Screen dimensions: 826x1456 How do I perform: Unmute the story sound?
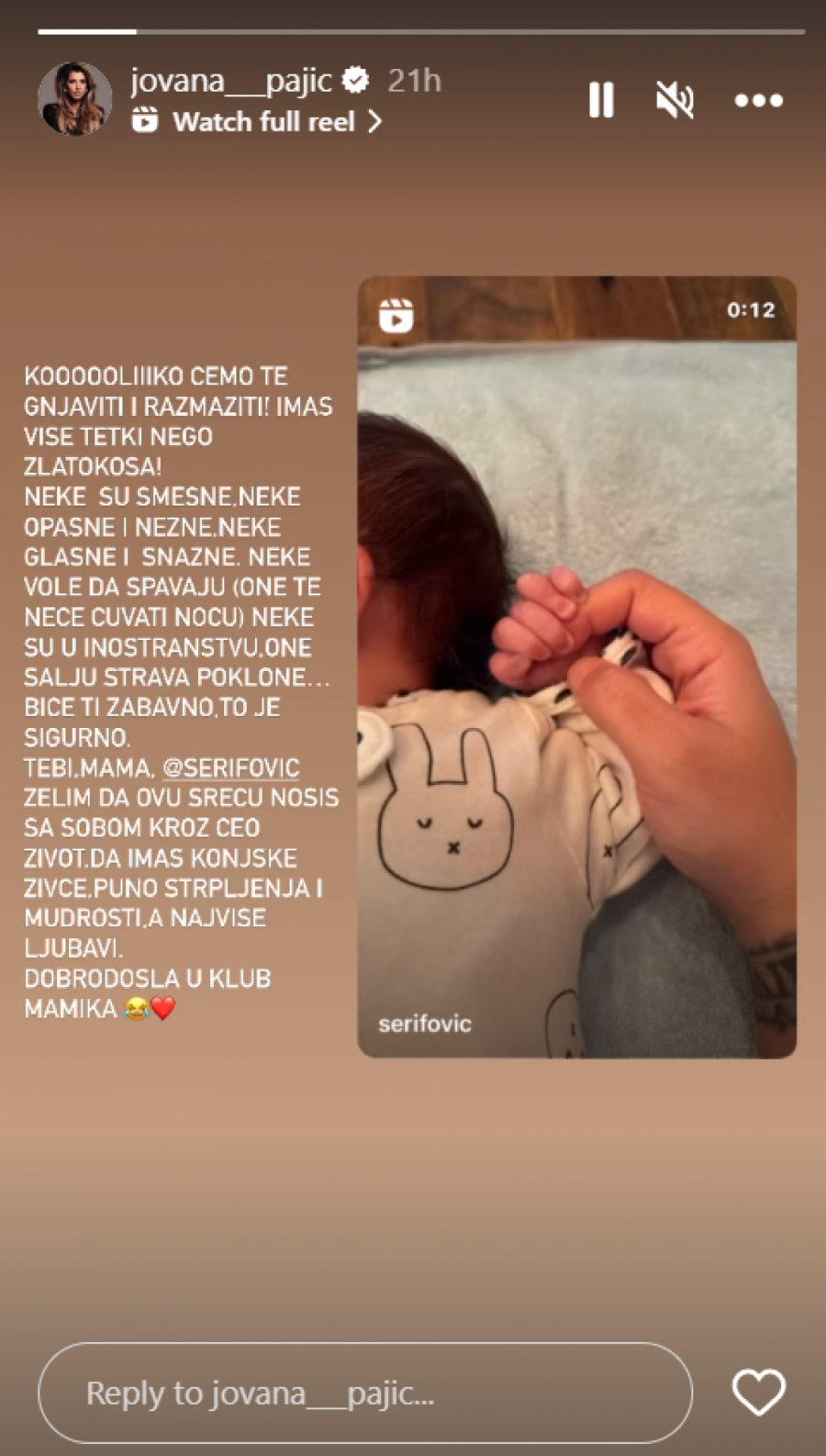(675, 99)
